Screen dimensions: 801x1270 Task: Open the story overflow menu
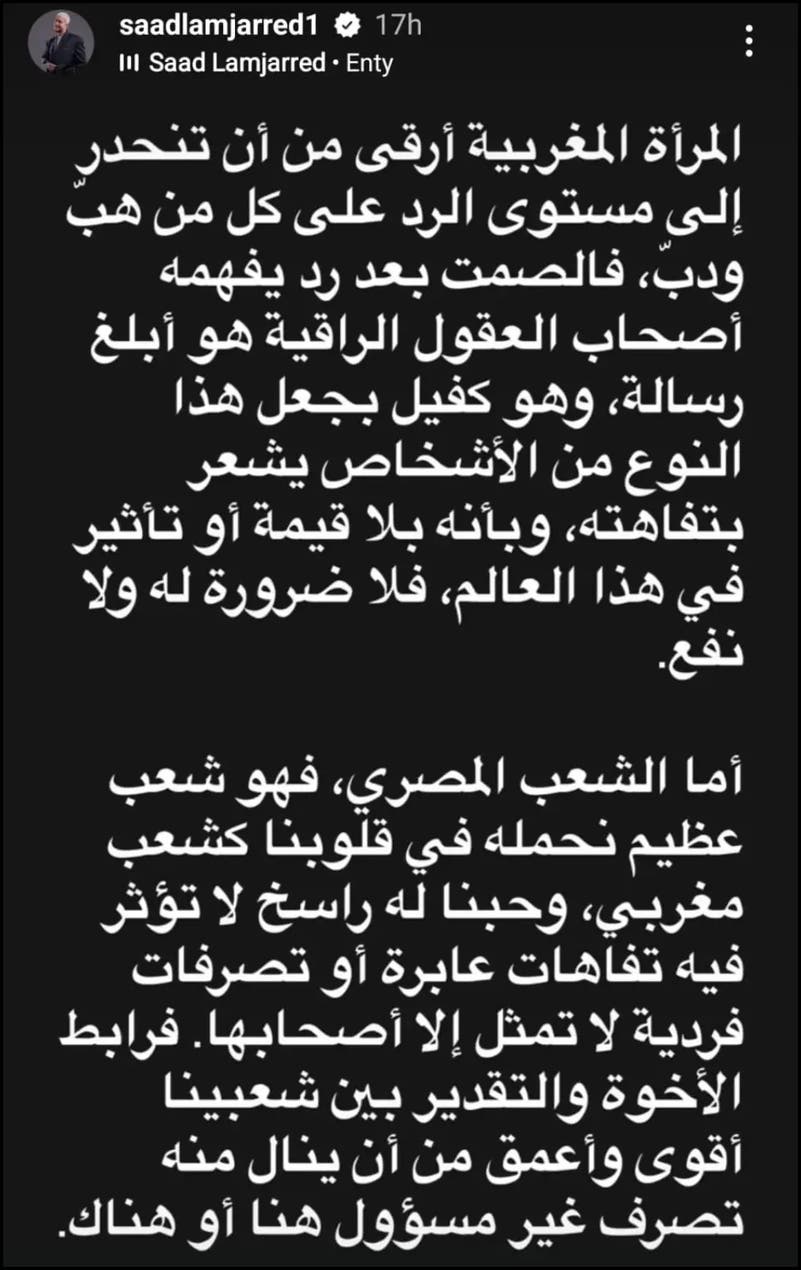(750, 44)
